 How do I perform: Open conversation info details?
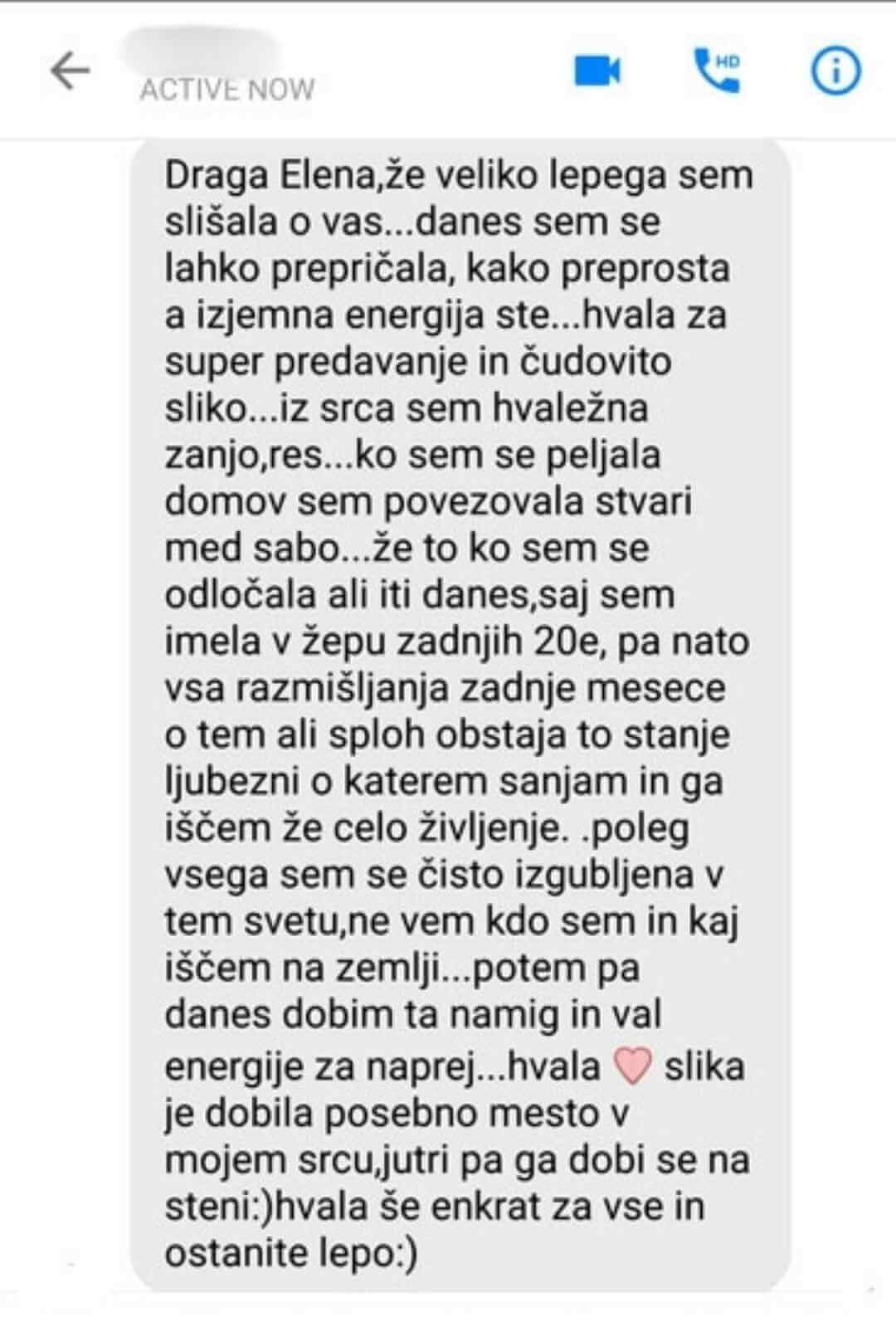click(835, 71)
